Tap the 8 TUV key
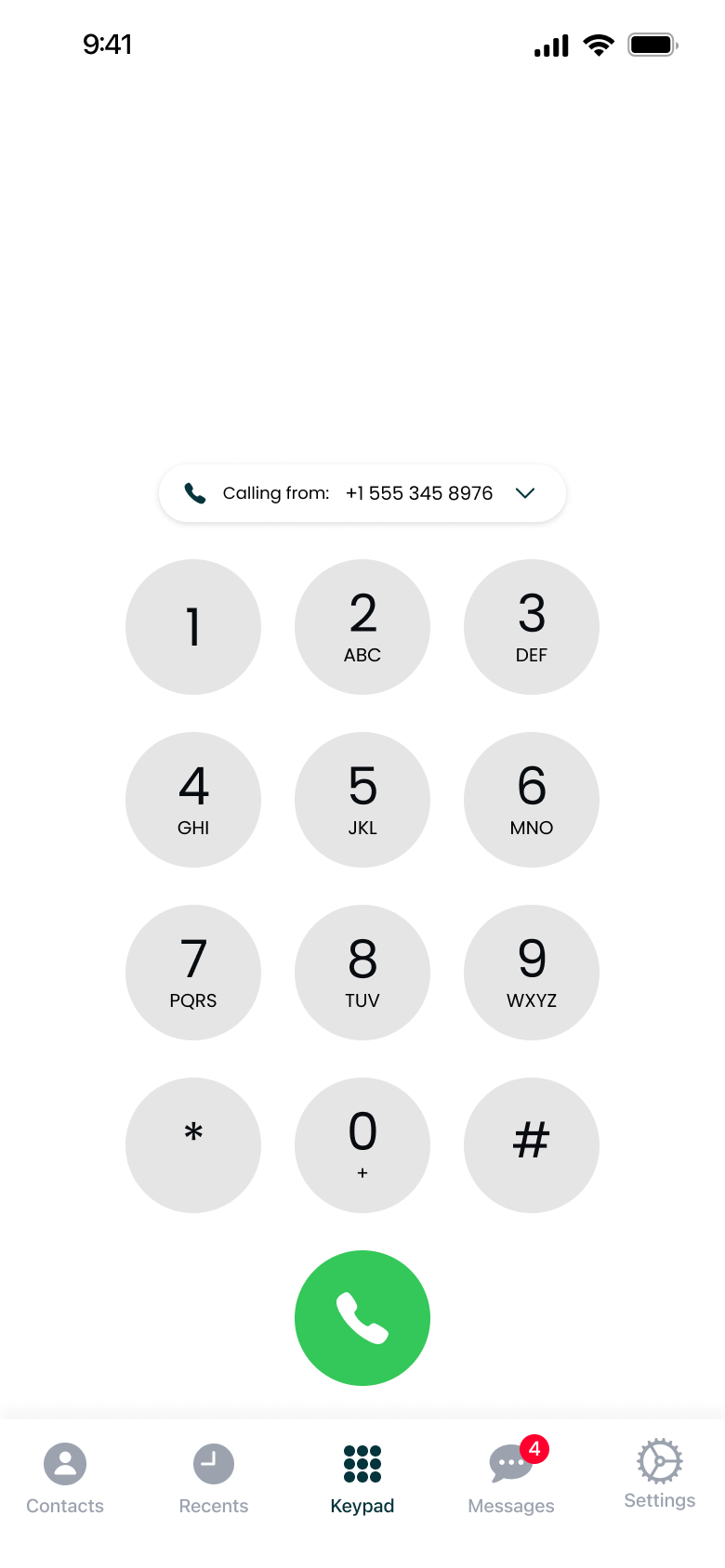 362,973
